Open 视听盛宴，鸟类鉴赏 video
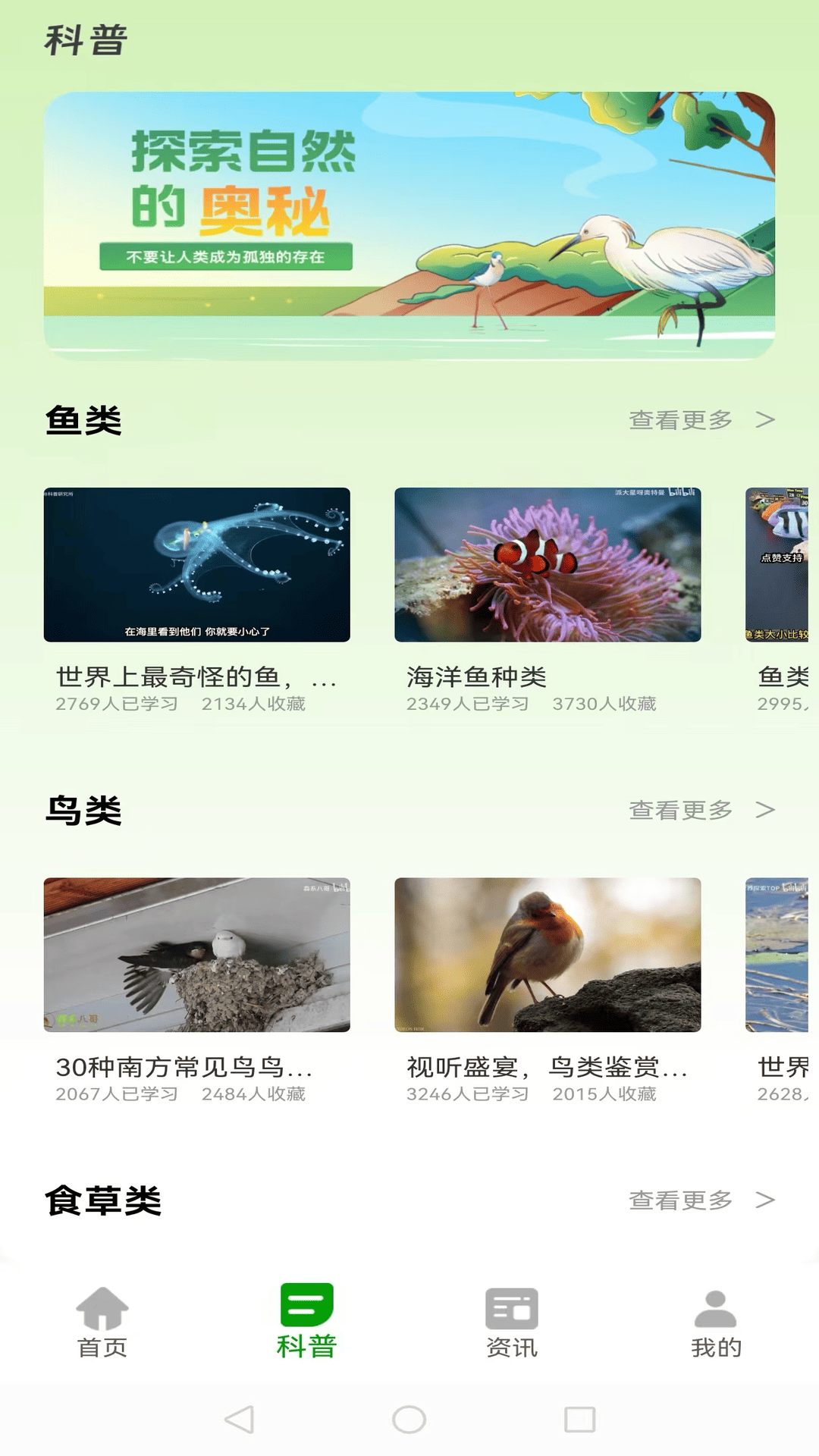 (x=548, y=955)
